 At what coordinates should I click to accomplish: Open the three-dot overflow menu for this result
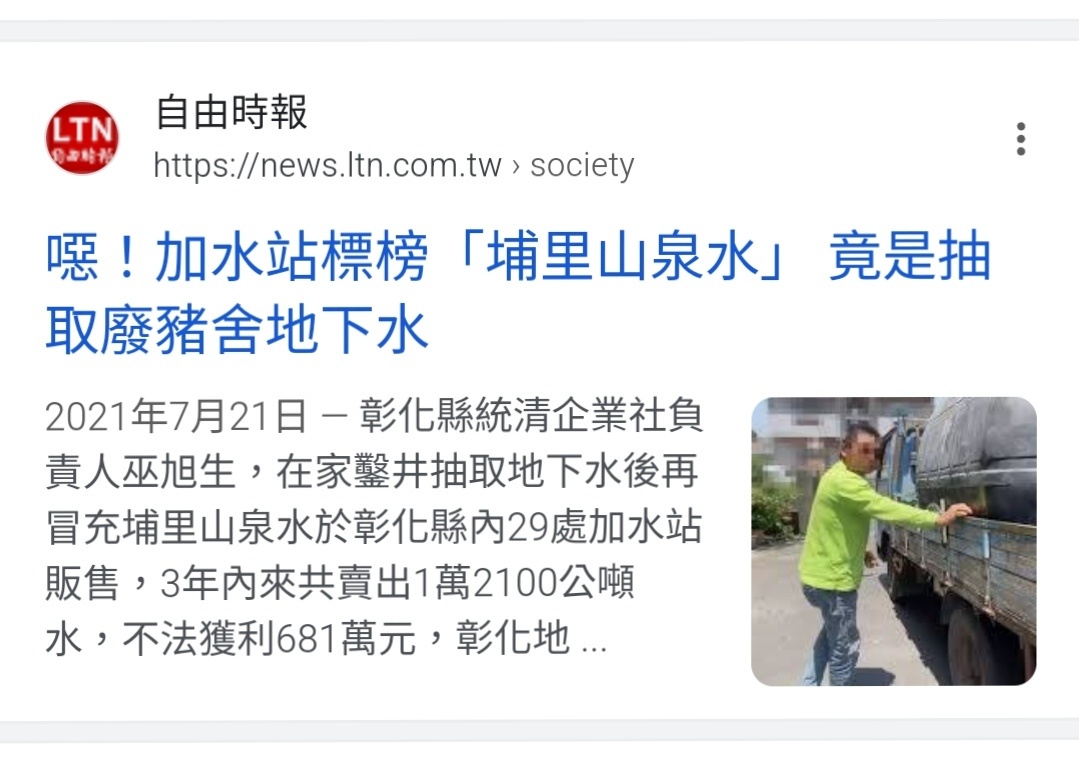[1020, 139]
